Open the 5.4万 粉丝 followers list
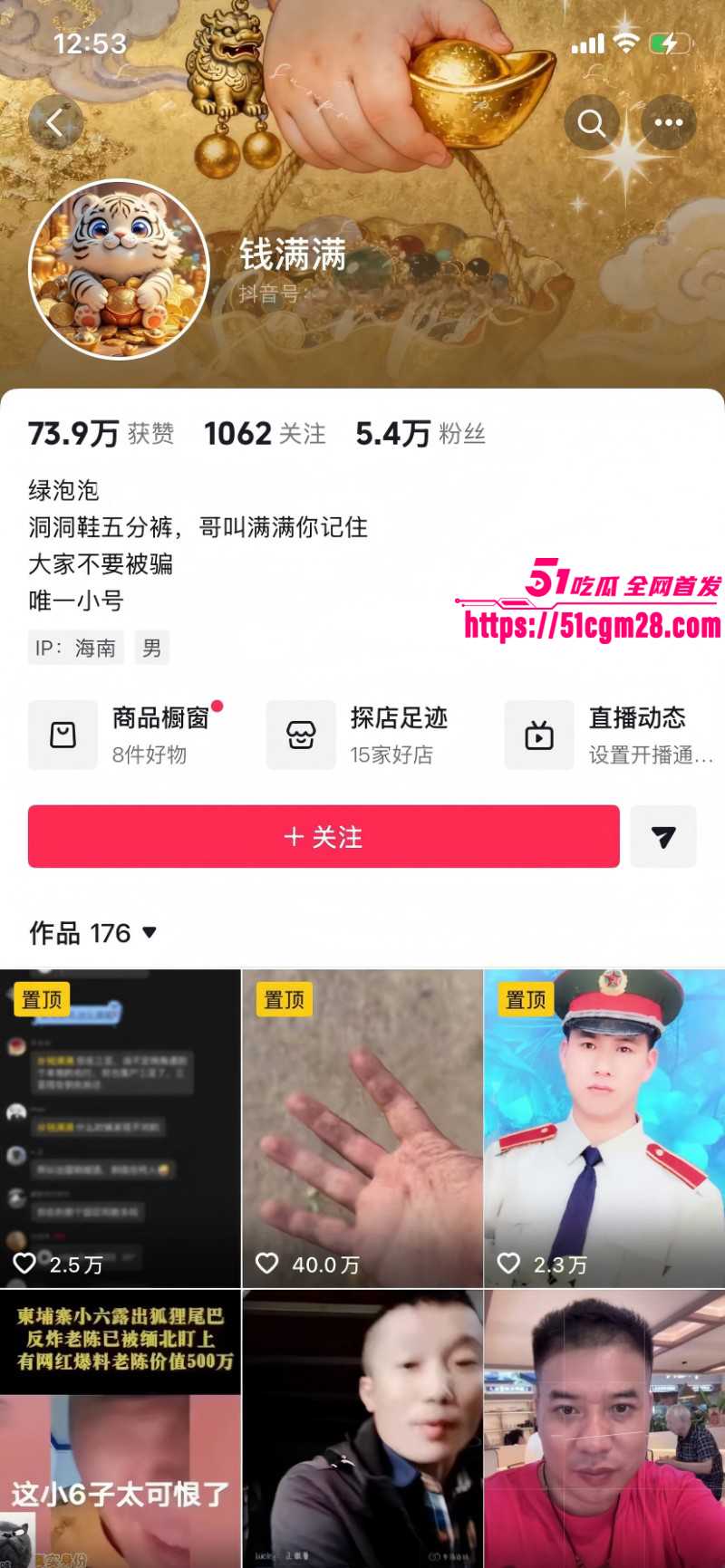The width and height of the screenshot is (725, 1568). (x=420, y=434)
